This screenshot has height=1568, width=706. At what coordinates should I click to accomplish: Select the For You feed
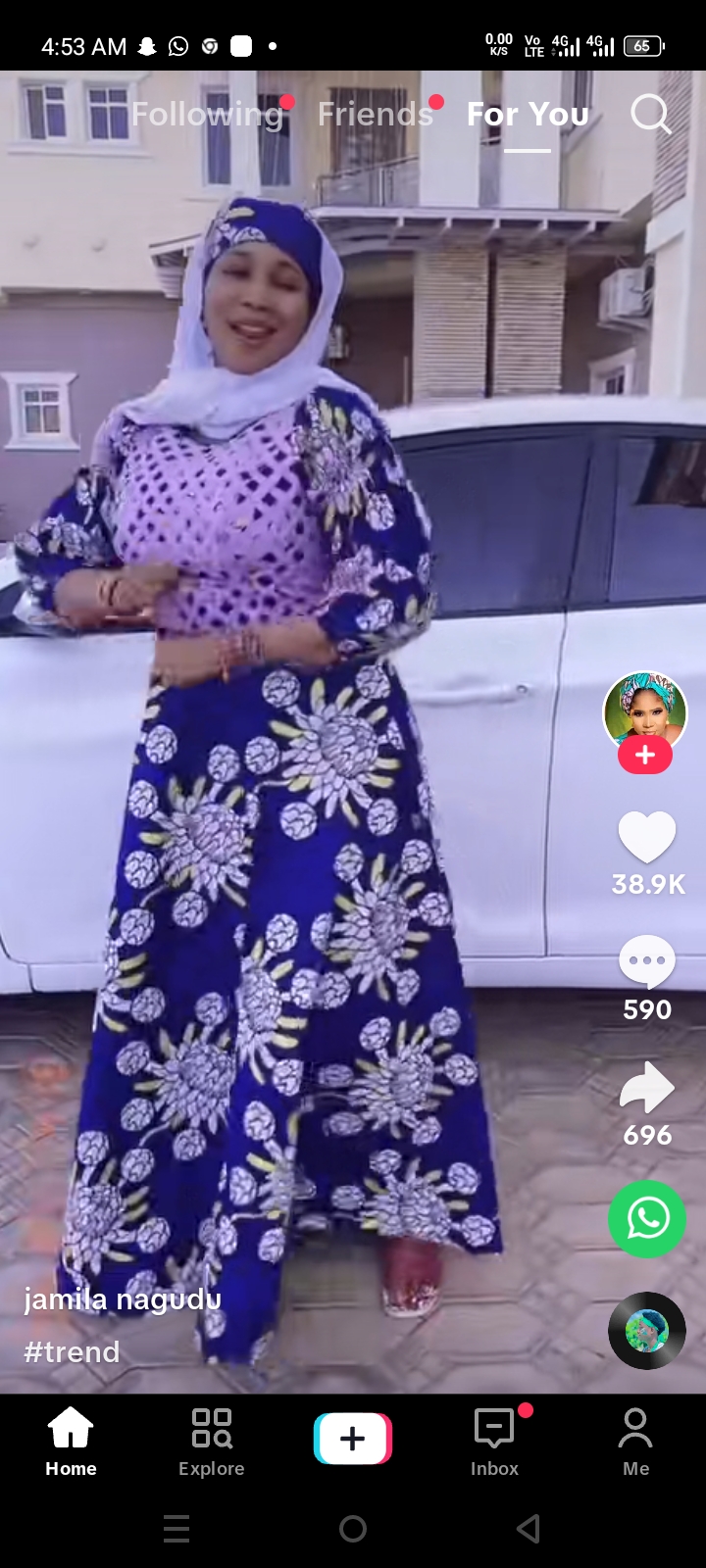pos(528,115)
